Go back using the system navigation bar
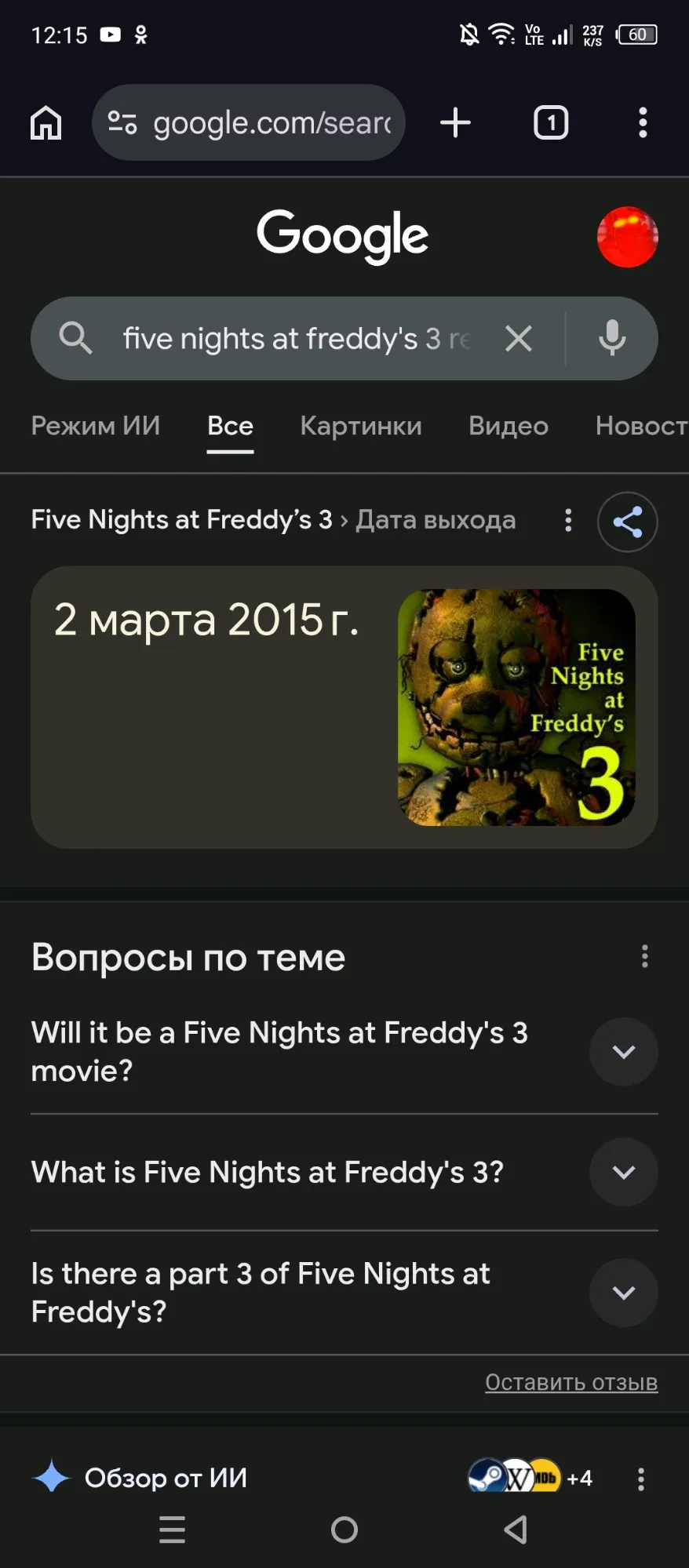 coord(516,1530)
